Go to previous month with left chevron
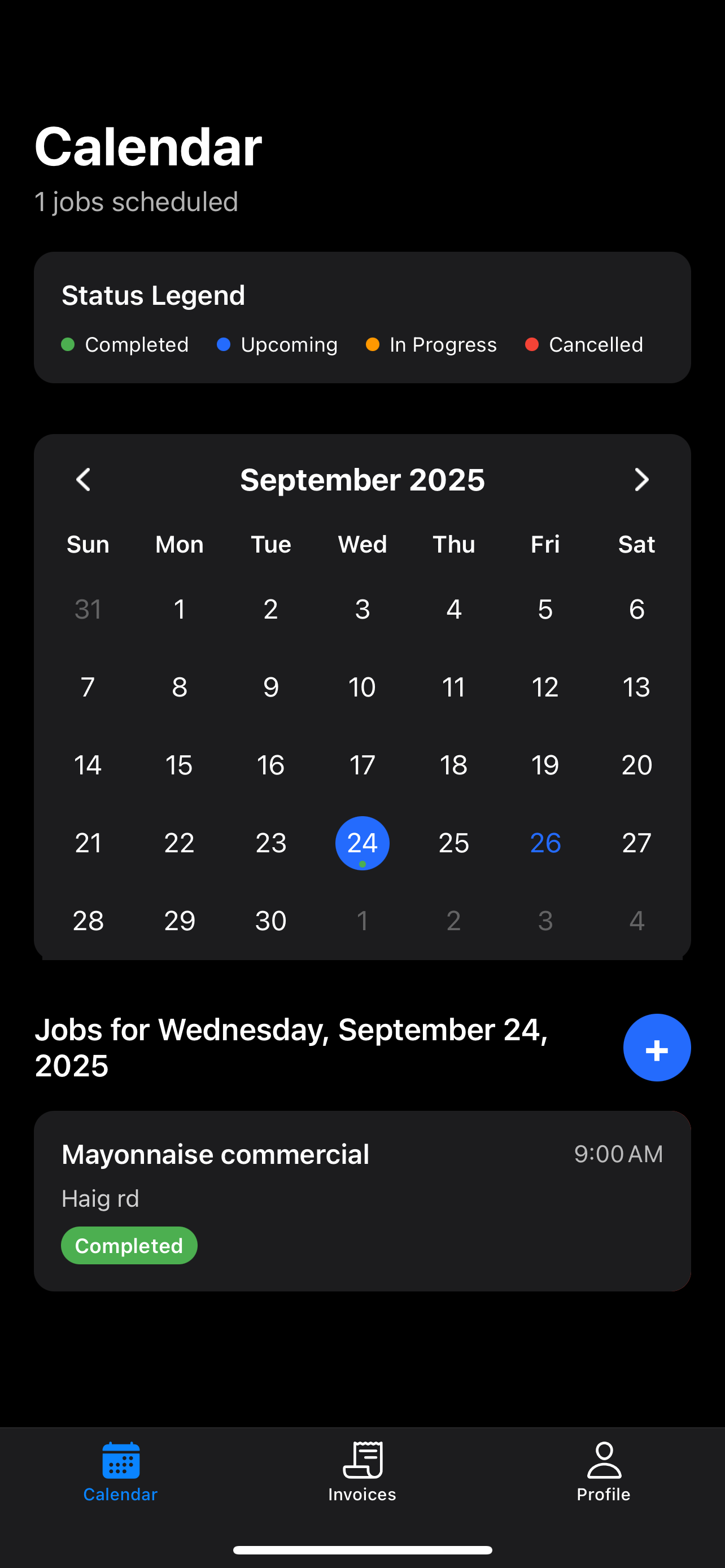Screen dimensions: 725x1568 coord(84,480)
